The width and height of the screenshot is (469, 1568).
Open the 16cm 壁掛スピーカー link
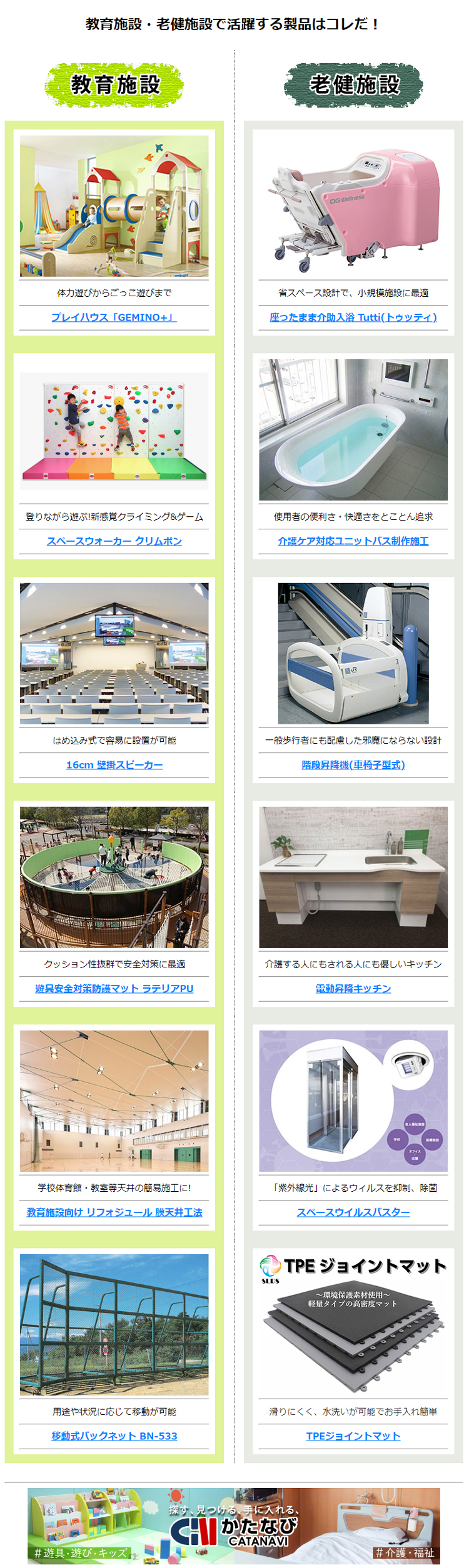point(114,765)
